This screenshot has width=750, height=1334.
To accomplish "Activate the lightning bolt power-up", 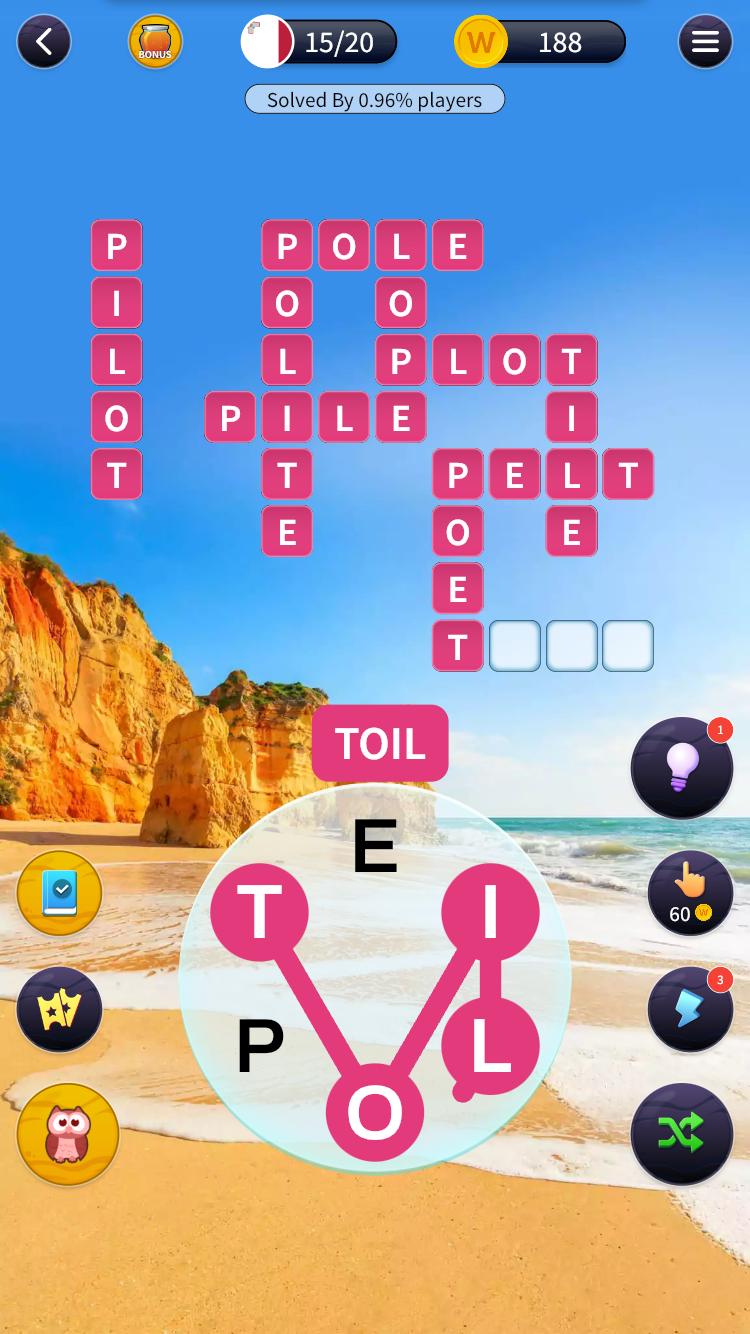I will [x=690, y=1009].
